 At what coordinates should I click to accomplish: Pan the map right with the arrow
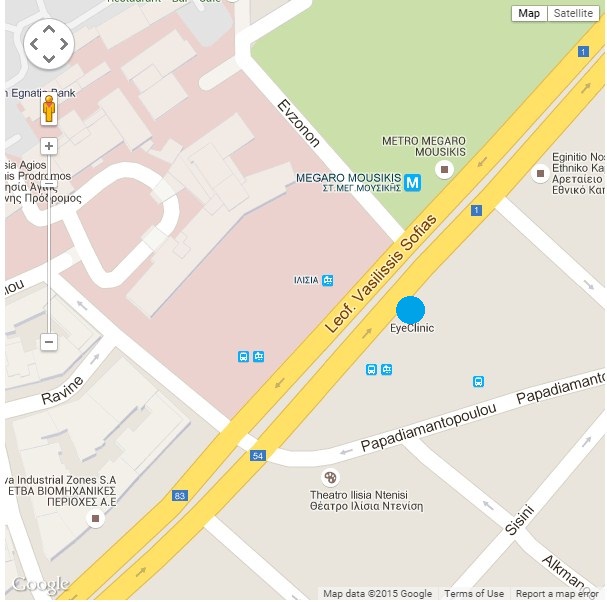(x=64, y=44)
